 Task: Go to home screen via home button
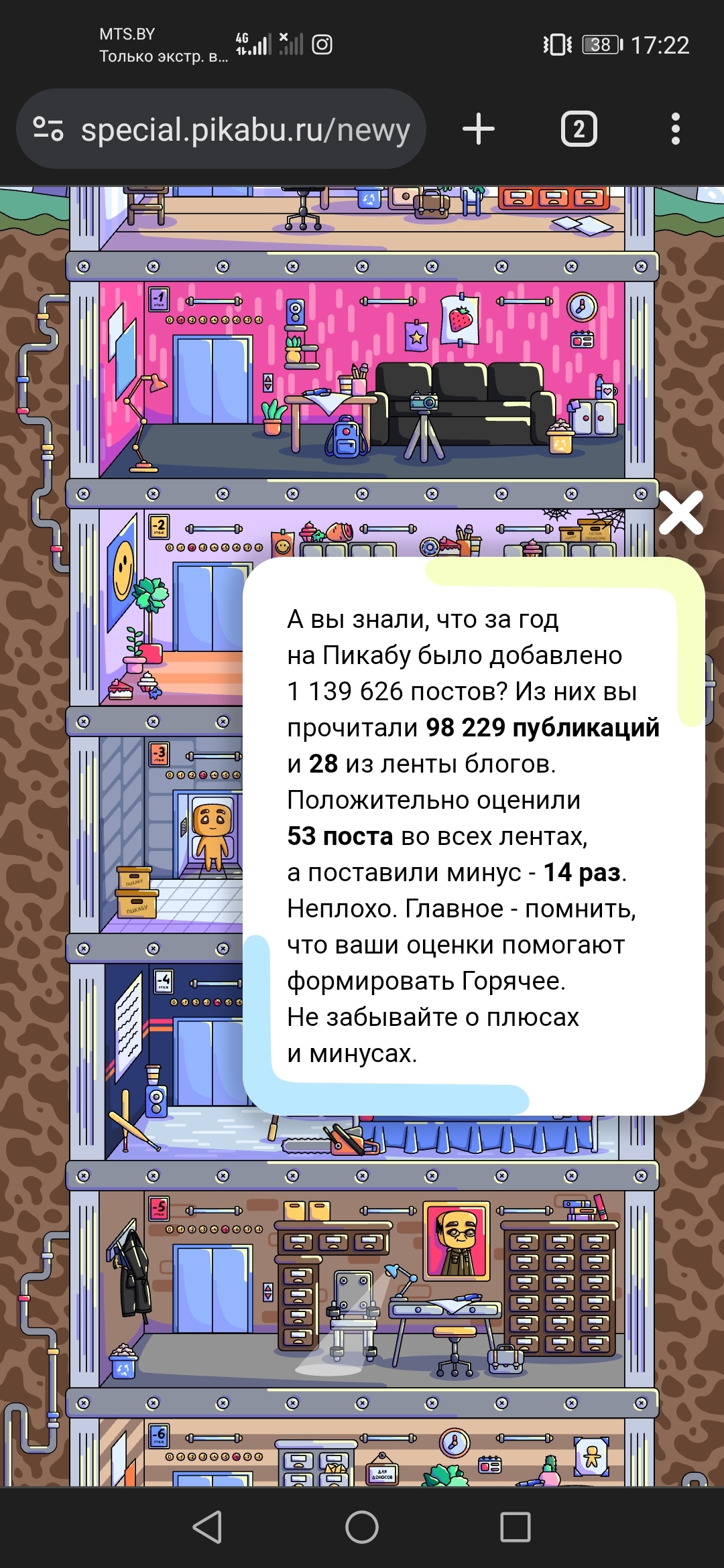(x=362, y=1527)
